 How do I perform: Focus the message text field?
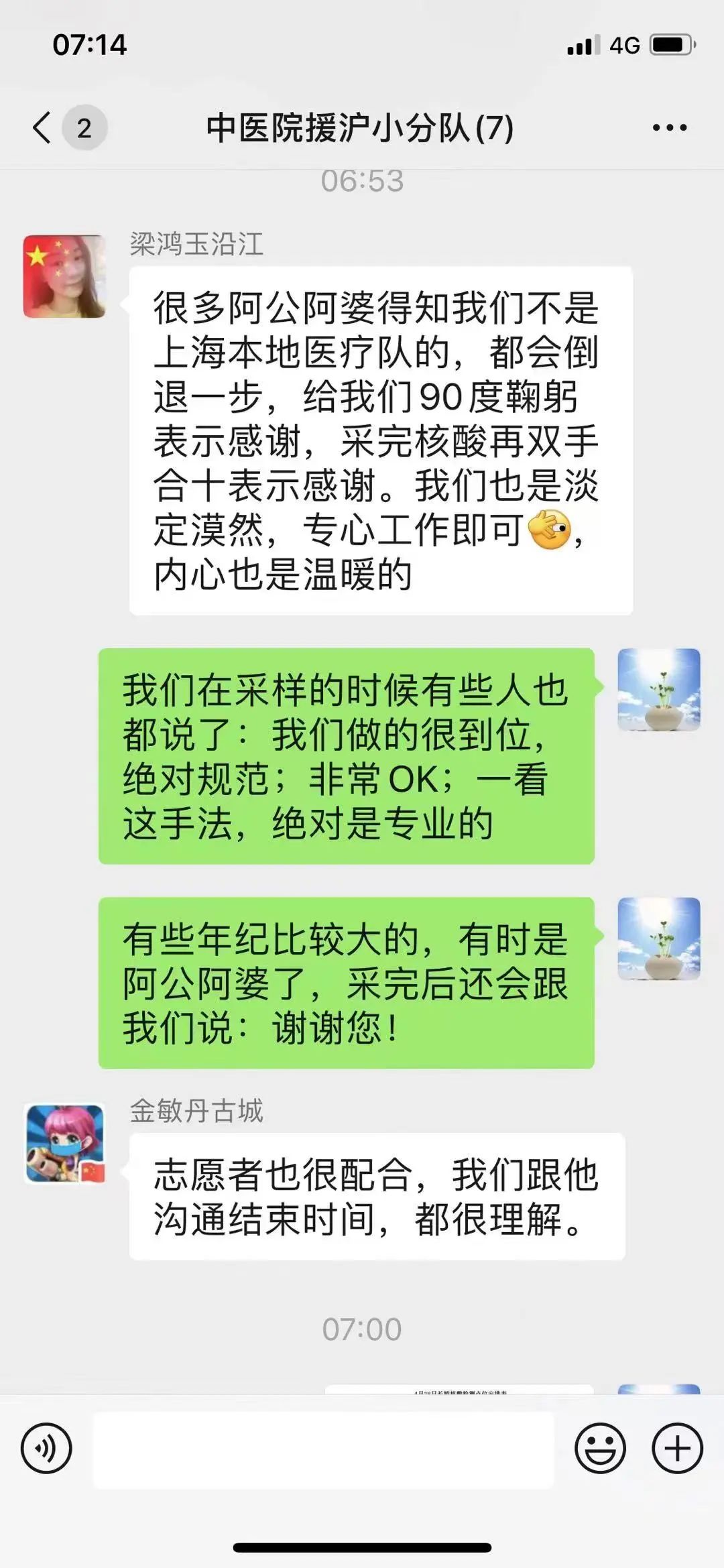coord(323,1449)
